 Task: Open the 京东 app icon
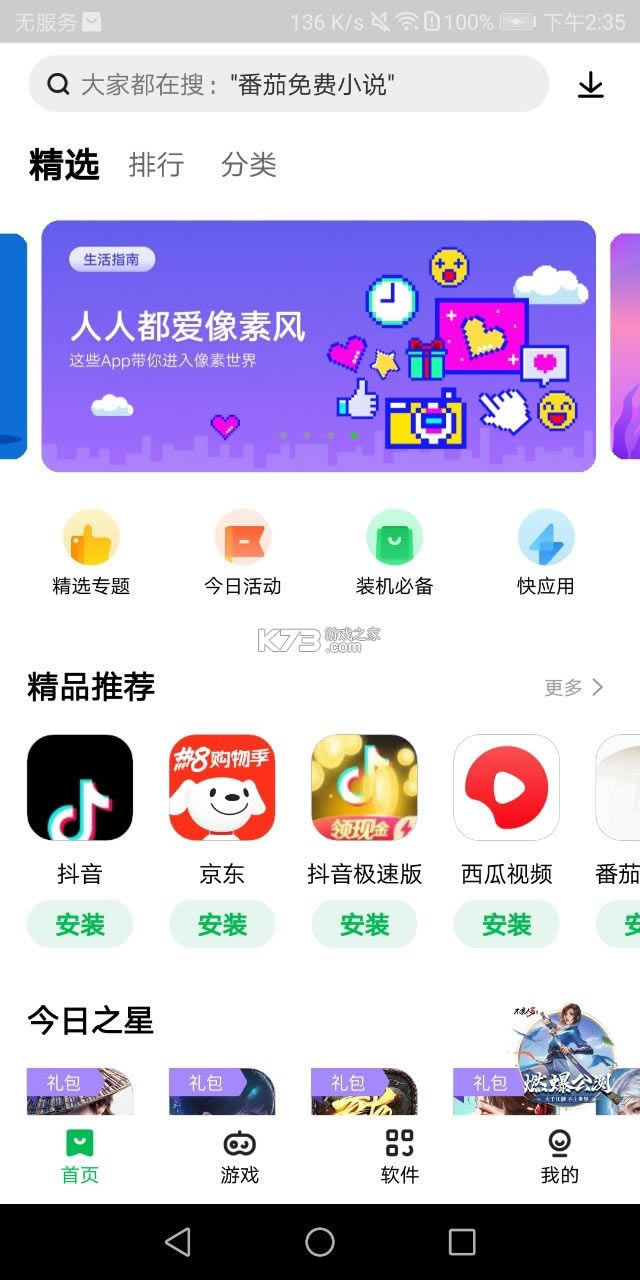(x=222, y=788)
